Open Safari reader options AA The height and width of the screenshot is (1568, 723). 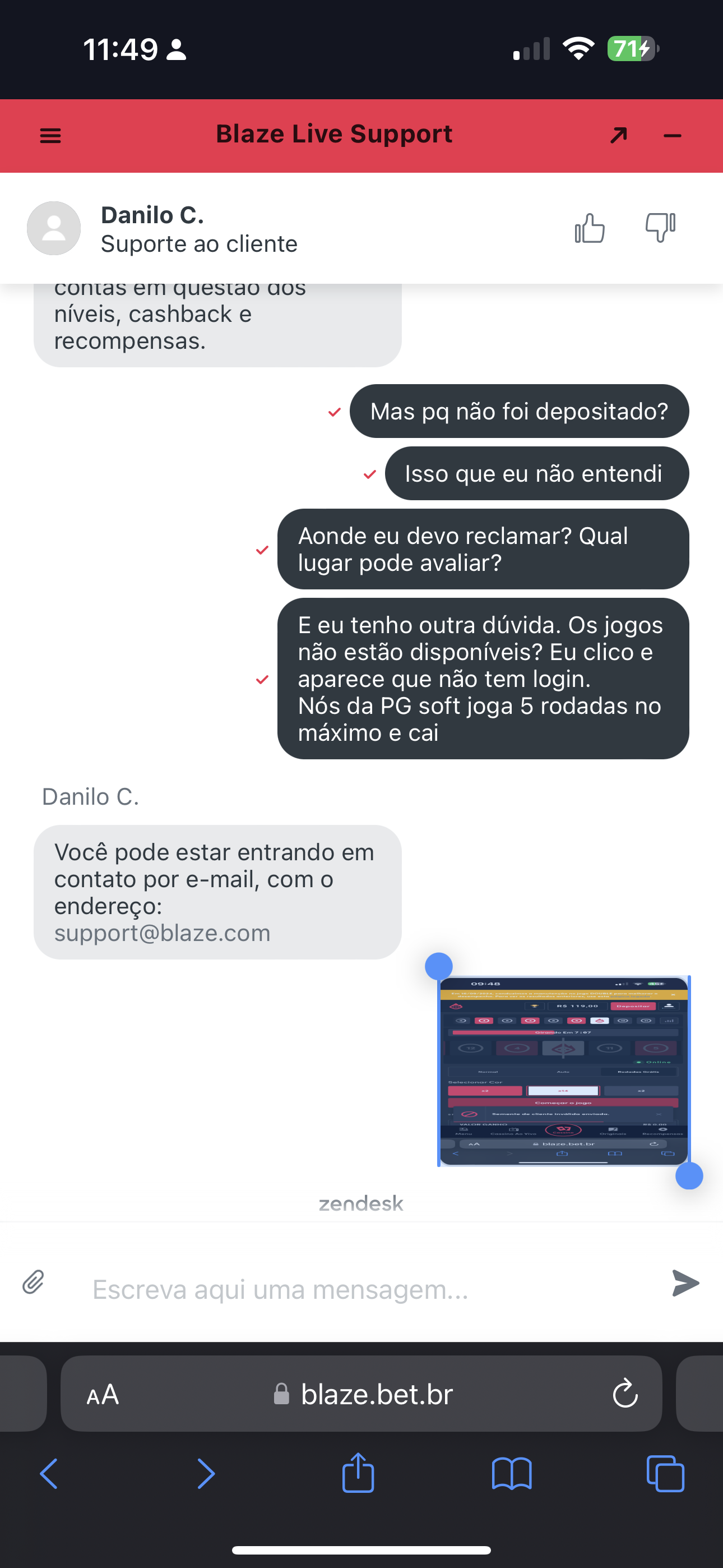pos(103,1395)
